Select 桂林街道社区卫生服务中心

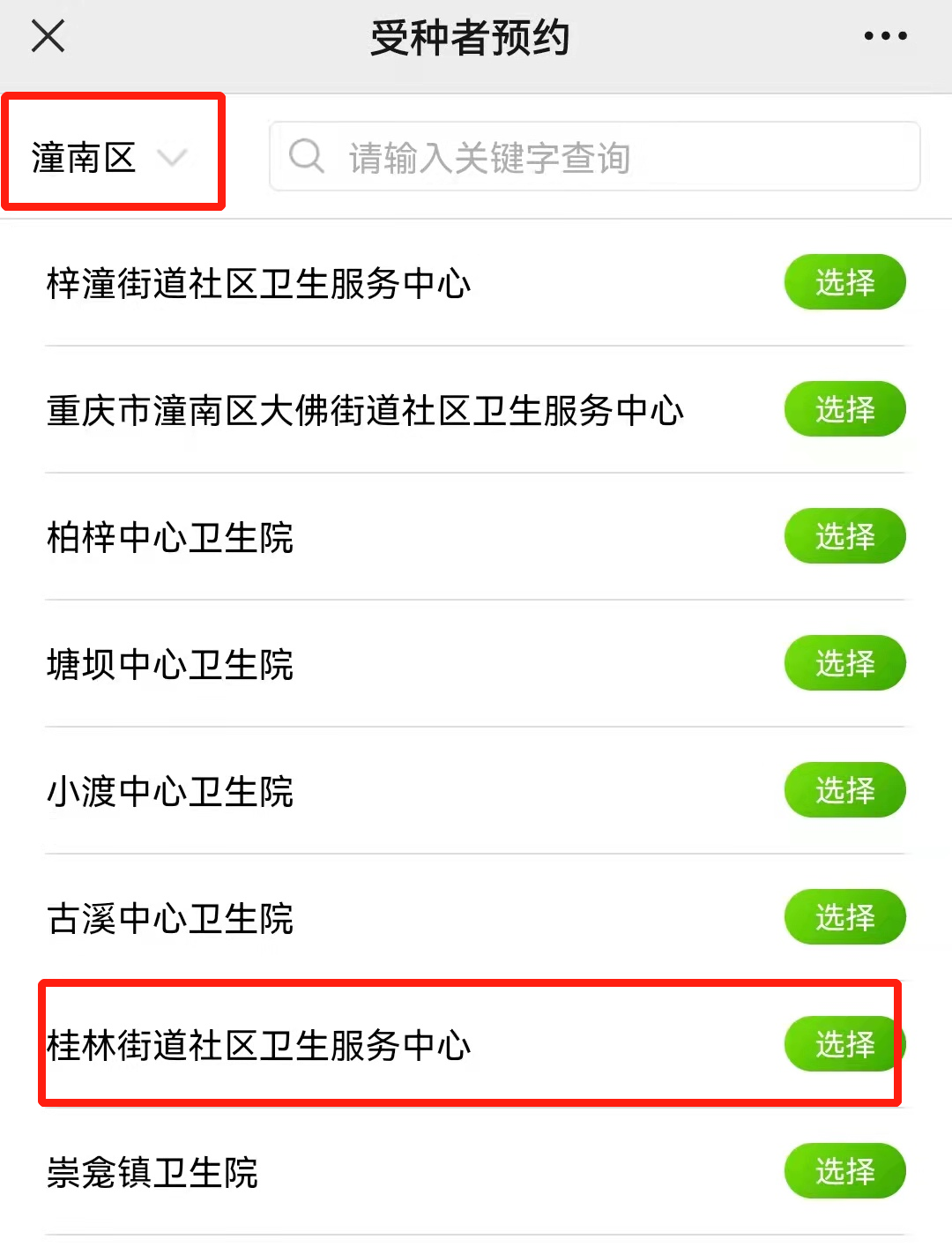(x=843, y=1044)
